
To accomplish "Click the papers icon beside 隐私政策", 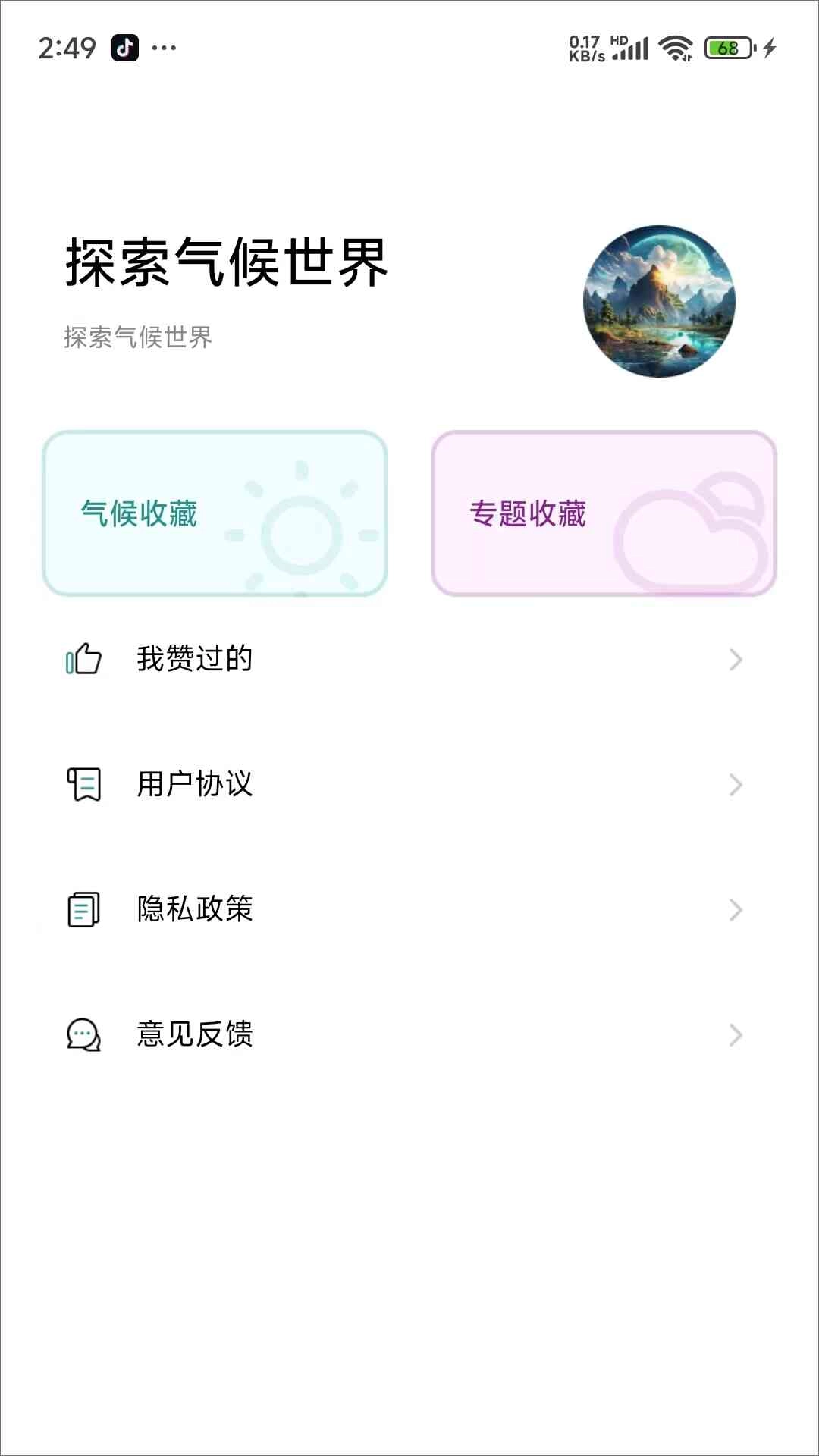I will pos(83,908).
